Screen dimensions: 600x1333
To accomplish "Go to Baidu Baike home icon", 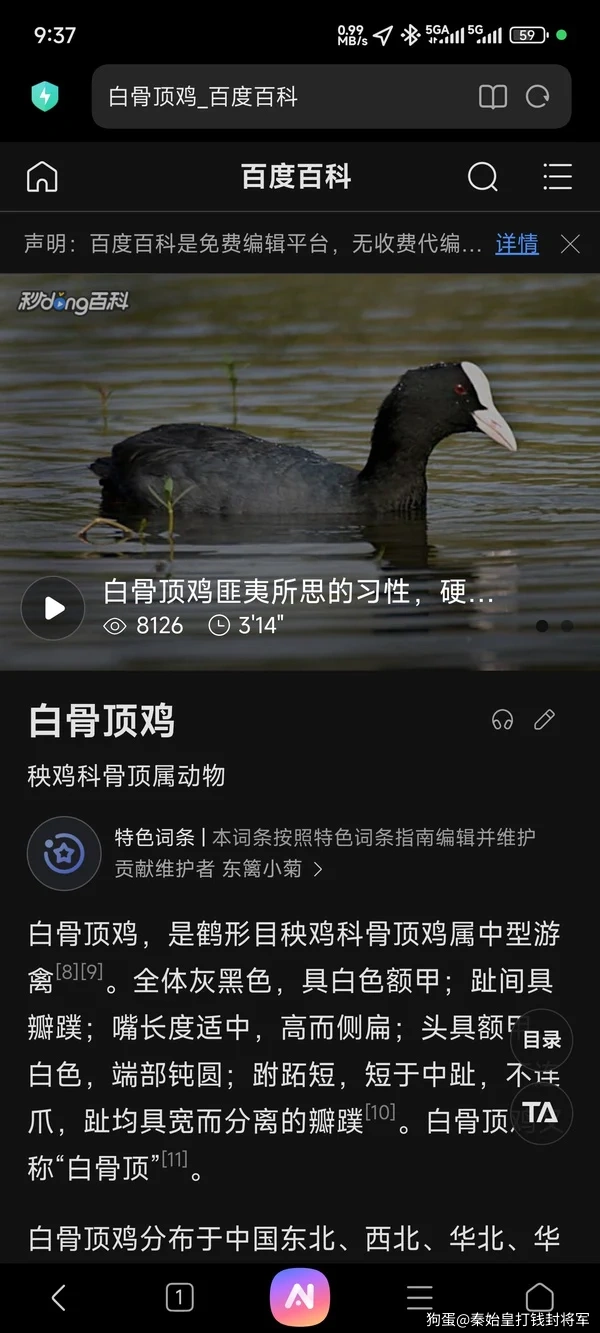I will tap(42, 177).
